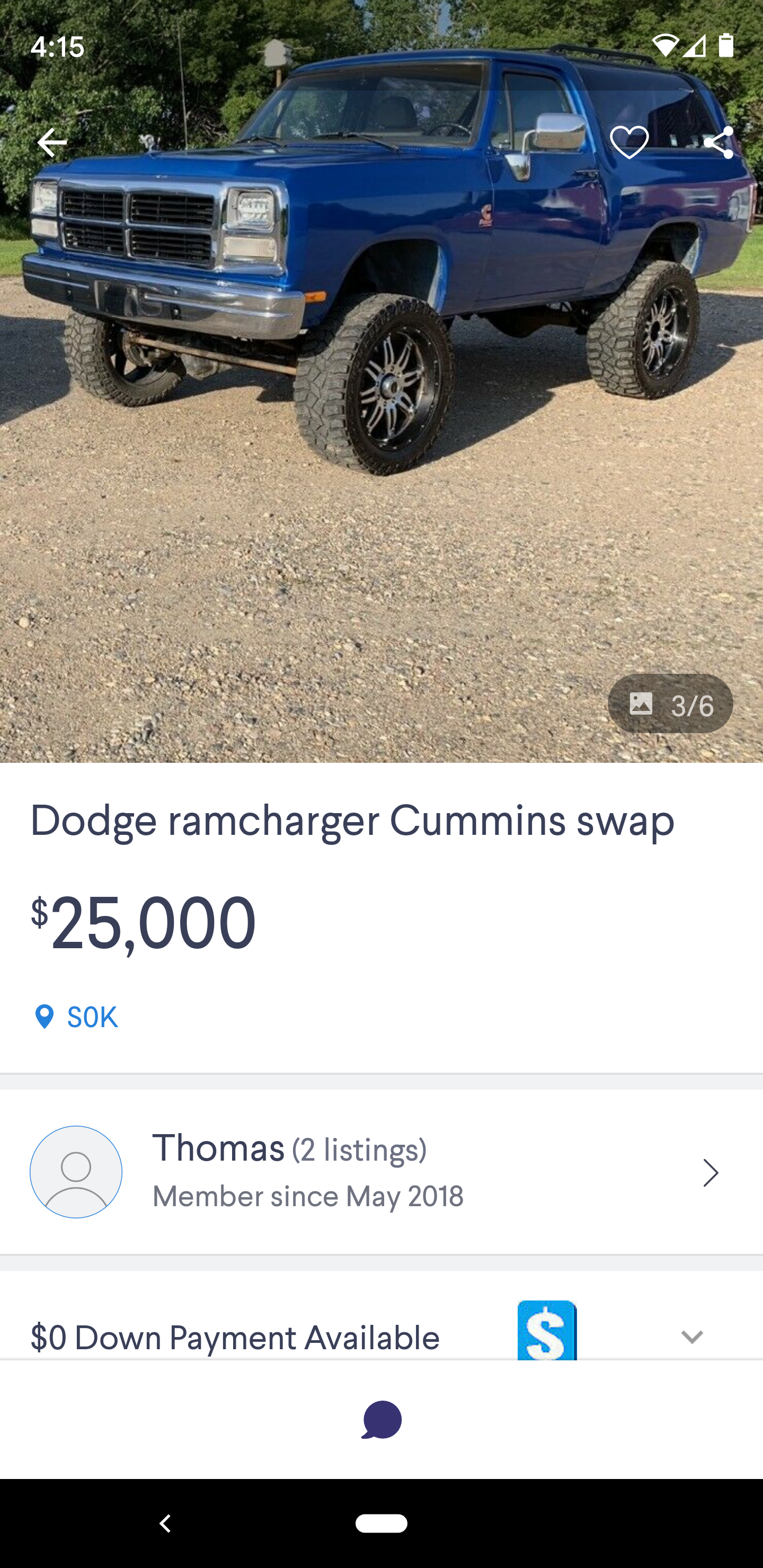Image resolution: width=763 pixels, height=1568 pixels.
Task: View the S0K location on map
Action: pyautogui.click(x=76, y=1017)
